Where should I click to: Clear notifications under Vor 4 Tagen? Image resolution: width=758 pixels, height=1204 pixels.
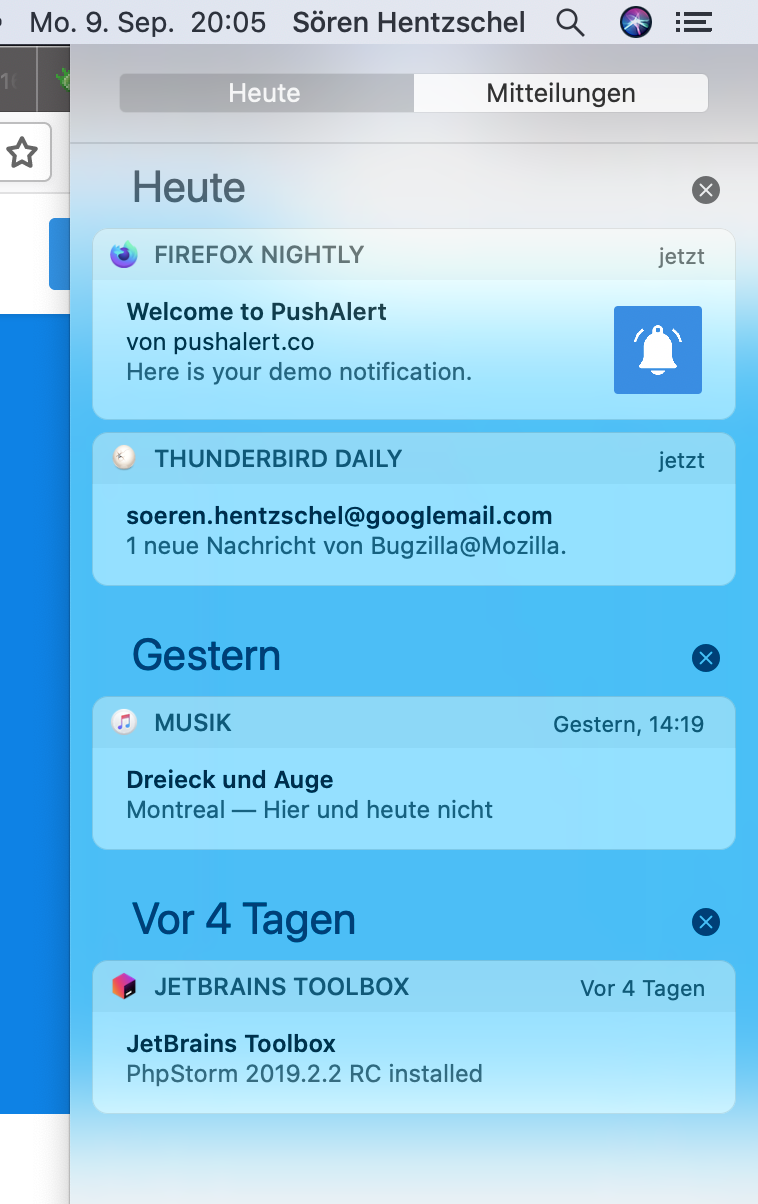click(x=706, y=922)
